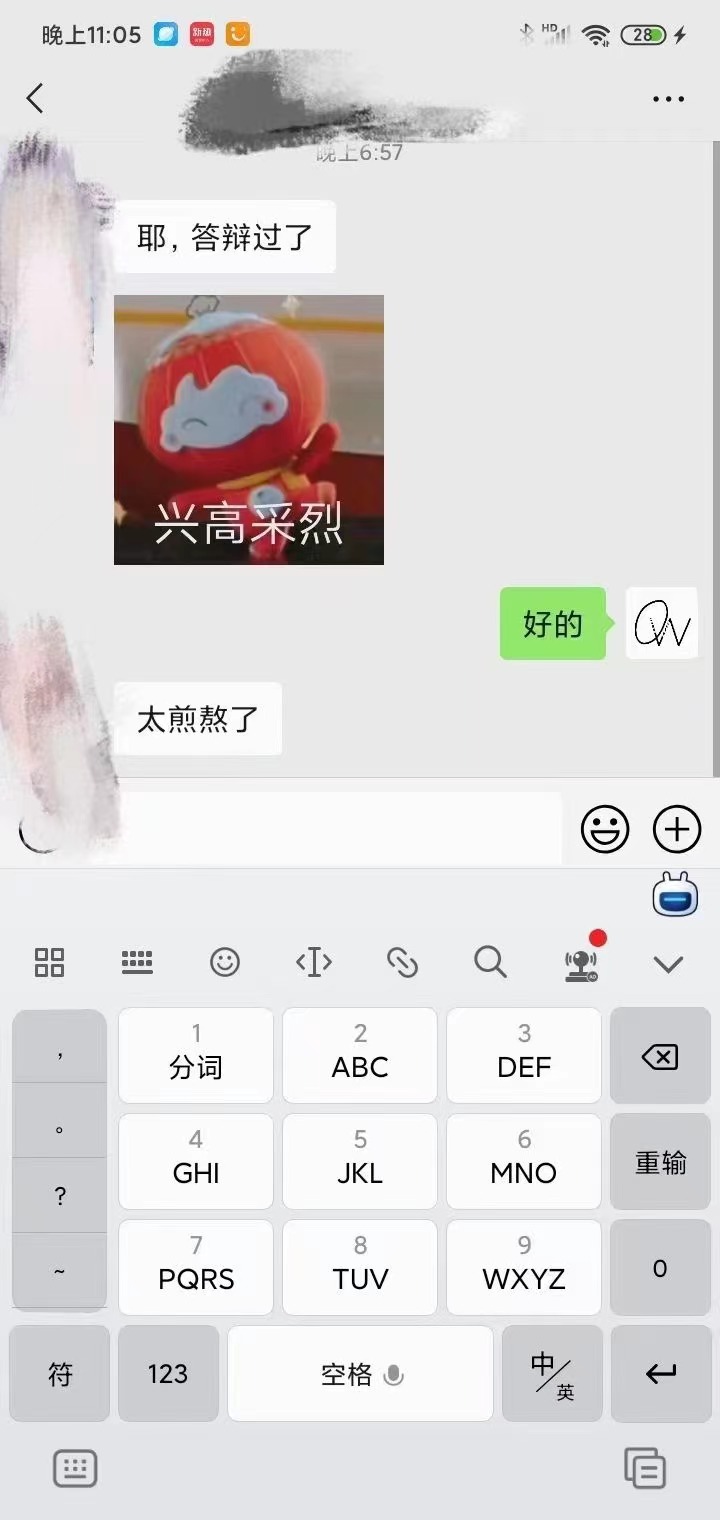Switch language with 中/英 key
Viewport: 720px width, 1520px height.
point(552,1374)
